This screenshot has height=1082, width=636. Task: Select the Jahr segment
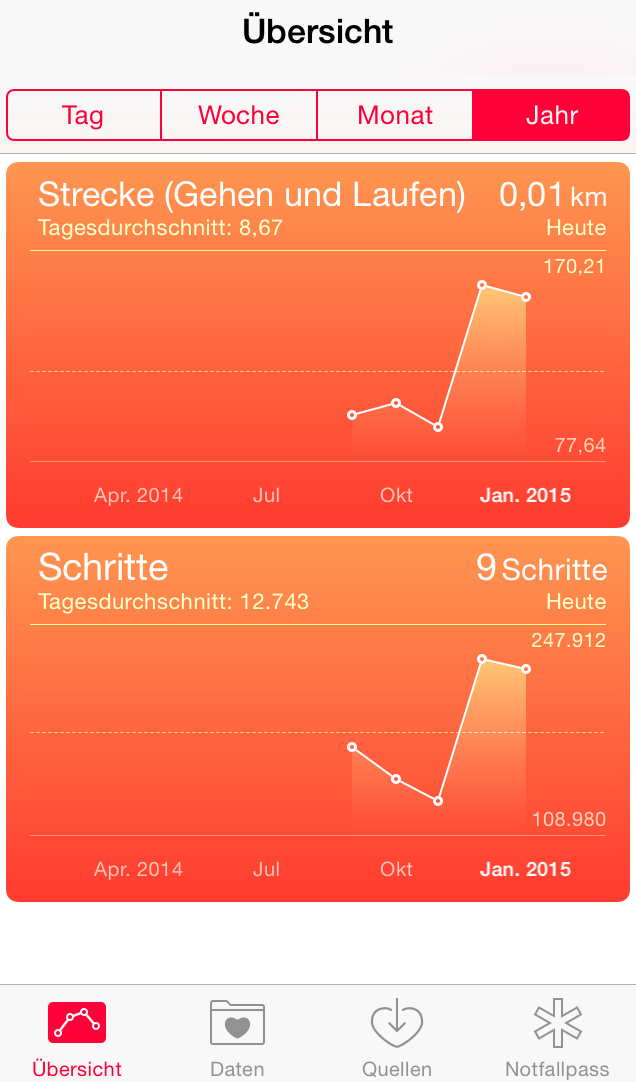(x=551, y=115)
